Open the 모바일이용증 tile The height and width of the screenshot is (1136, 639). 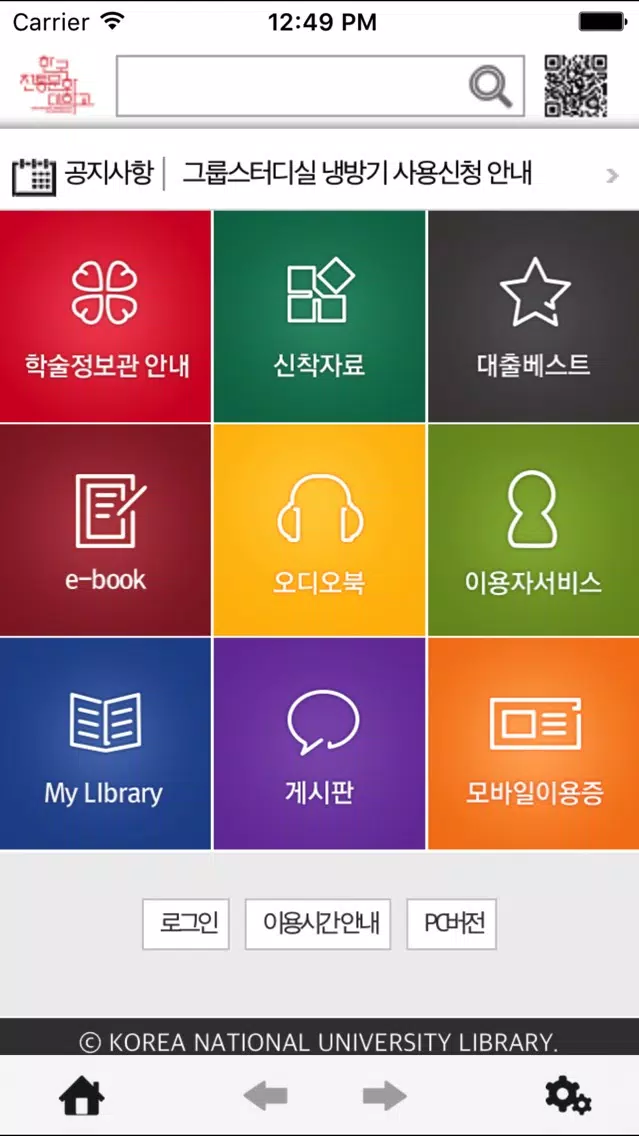tap(534, 743)
